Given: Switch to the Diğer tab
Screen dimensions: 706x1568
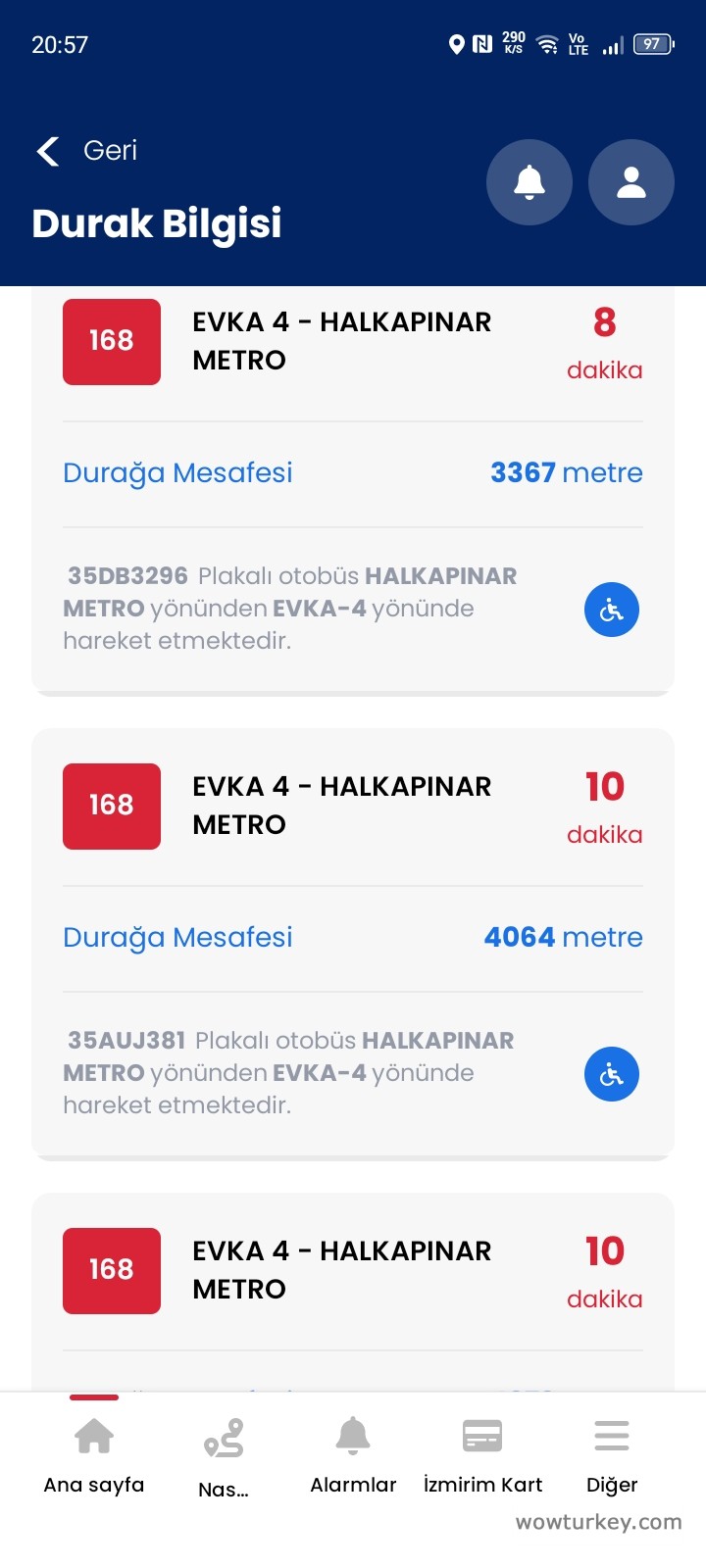Looking at the screenshot, I should pos(611,1457).
